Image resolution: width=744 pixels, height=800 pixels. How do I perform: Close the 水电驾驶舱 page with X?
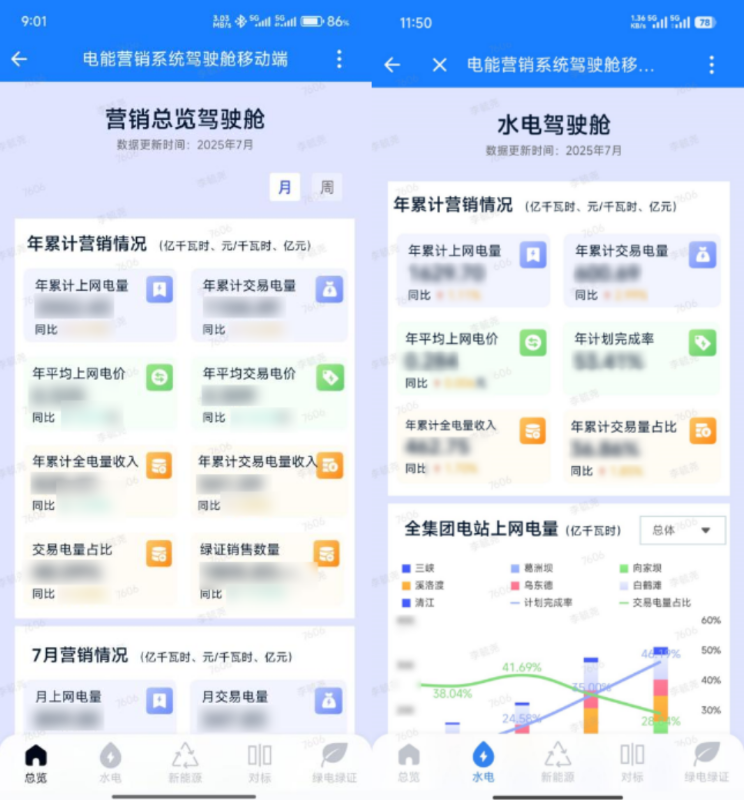pyautogui.click(x=439, y=65)
